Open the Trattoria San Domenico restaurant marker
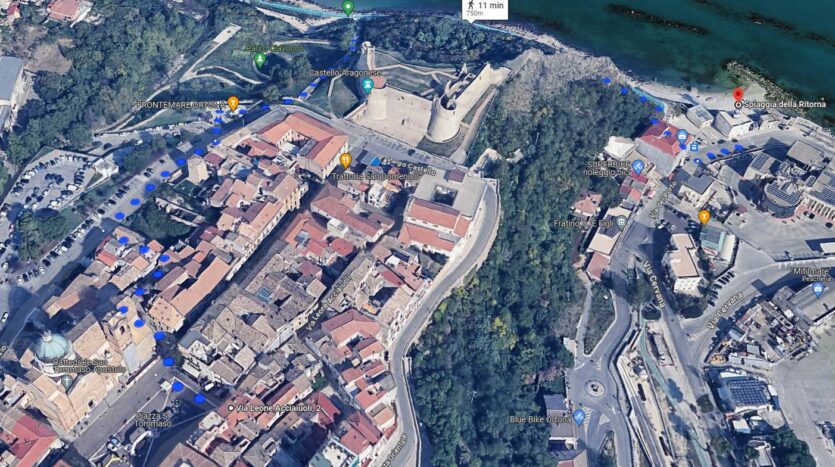Screen dimensions: 835x467 [345, 160]
